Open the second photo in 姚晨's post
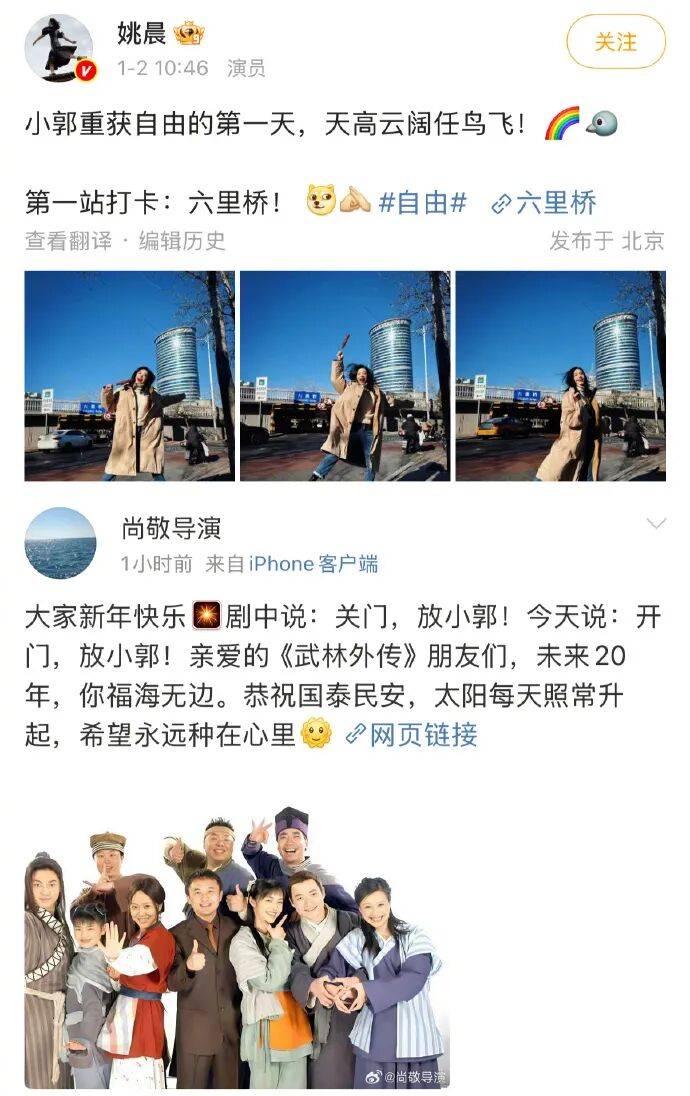The width and height of the screenshot is (690, 1096). tap(345, 376)
